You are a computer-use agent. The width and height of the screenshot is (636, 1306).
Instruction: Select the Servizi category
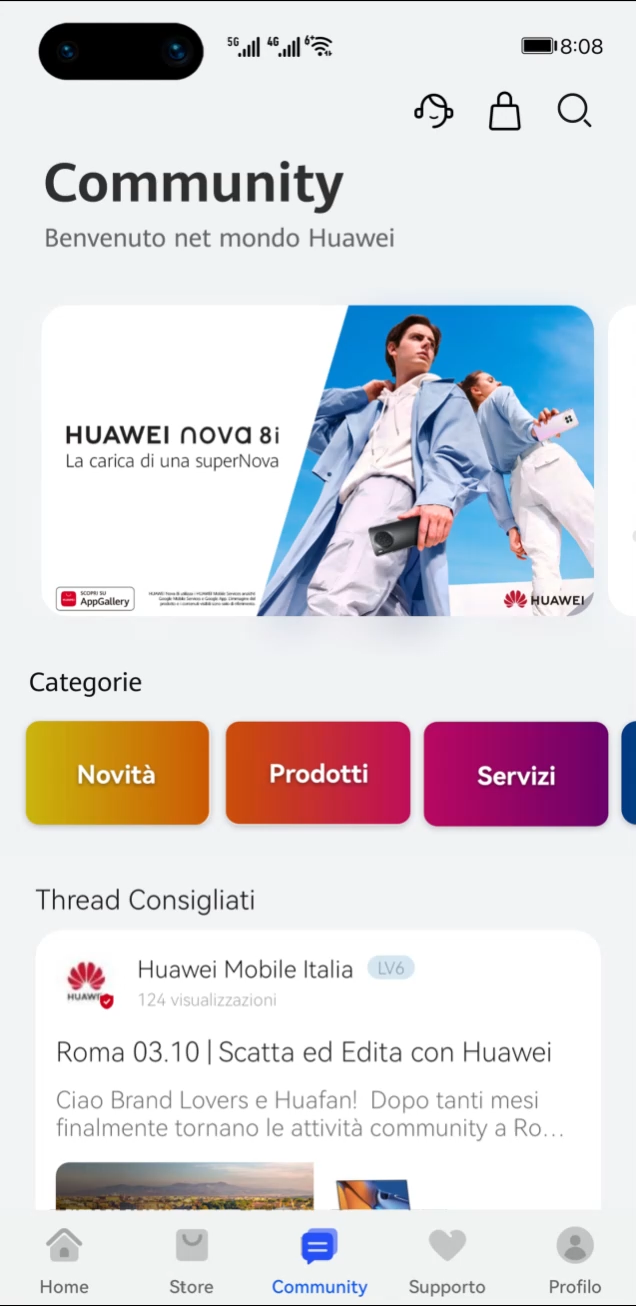point(516,774)
